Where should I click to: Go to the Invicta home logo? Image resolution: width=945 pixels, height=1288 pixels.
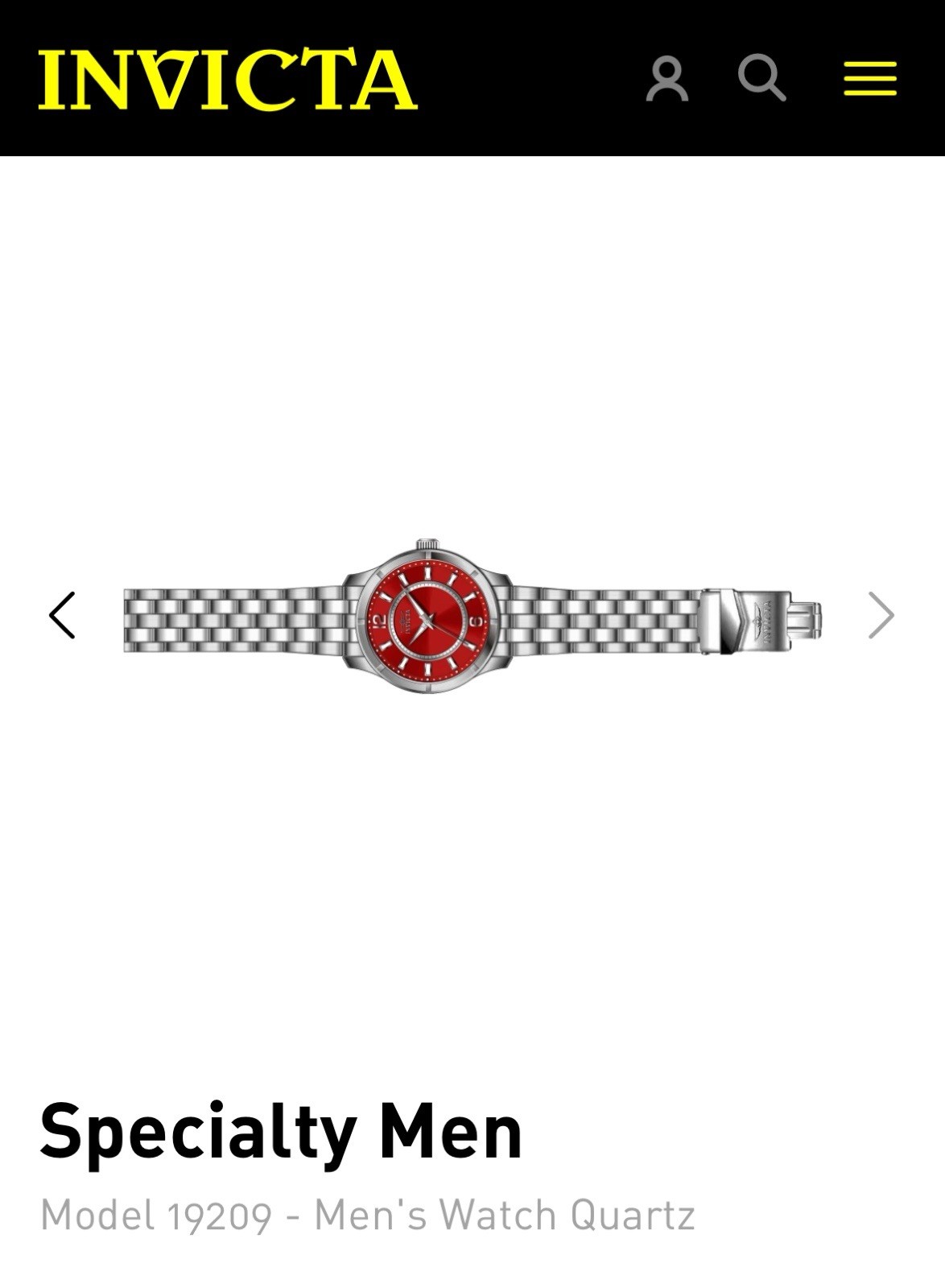(x=228, y=79)
